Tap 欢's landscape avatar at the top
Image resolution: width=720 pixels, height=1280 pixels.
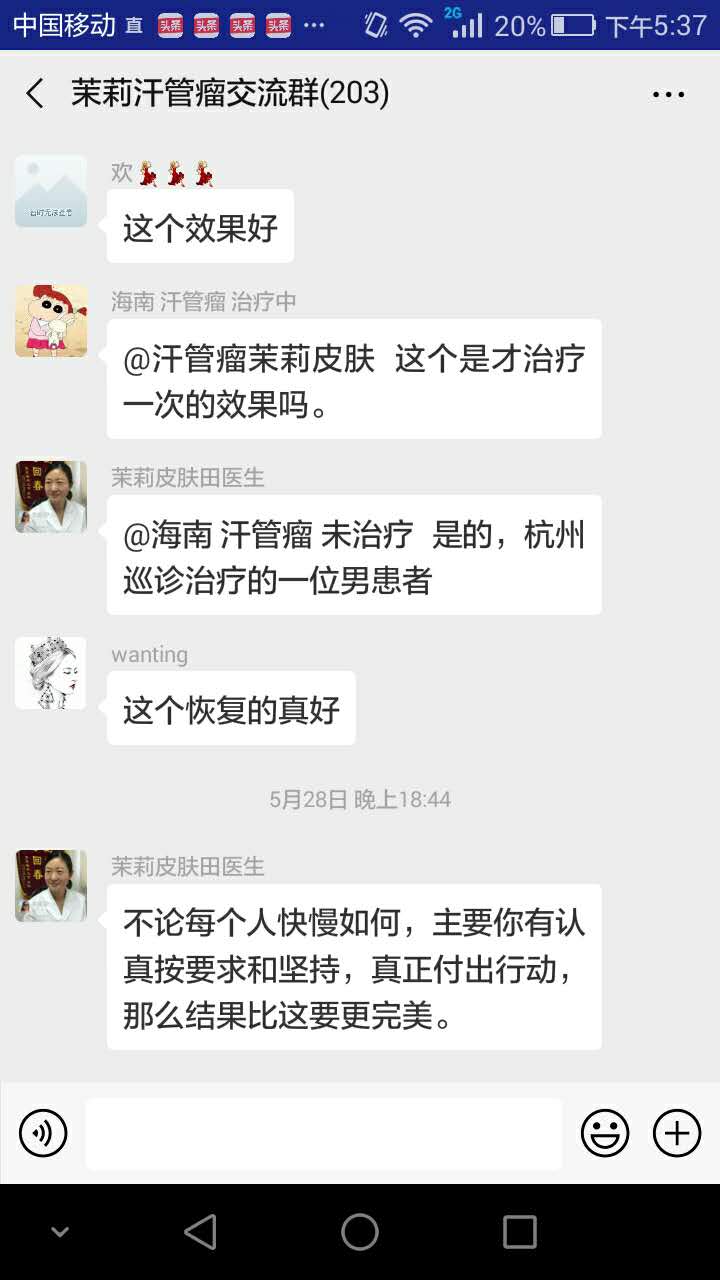click(x=50, y=191)
